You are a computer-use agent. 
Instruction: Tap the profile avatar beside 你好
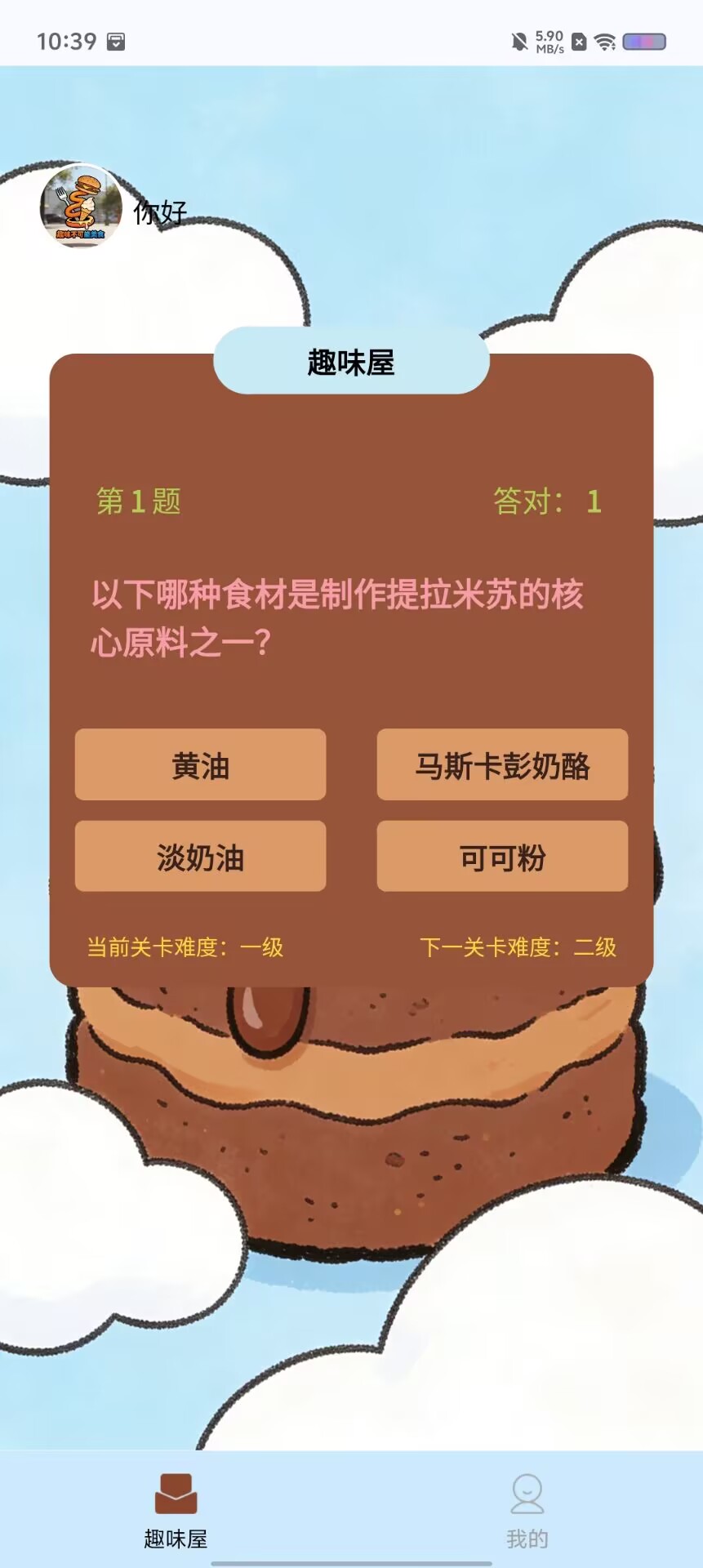(81, 207)
